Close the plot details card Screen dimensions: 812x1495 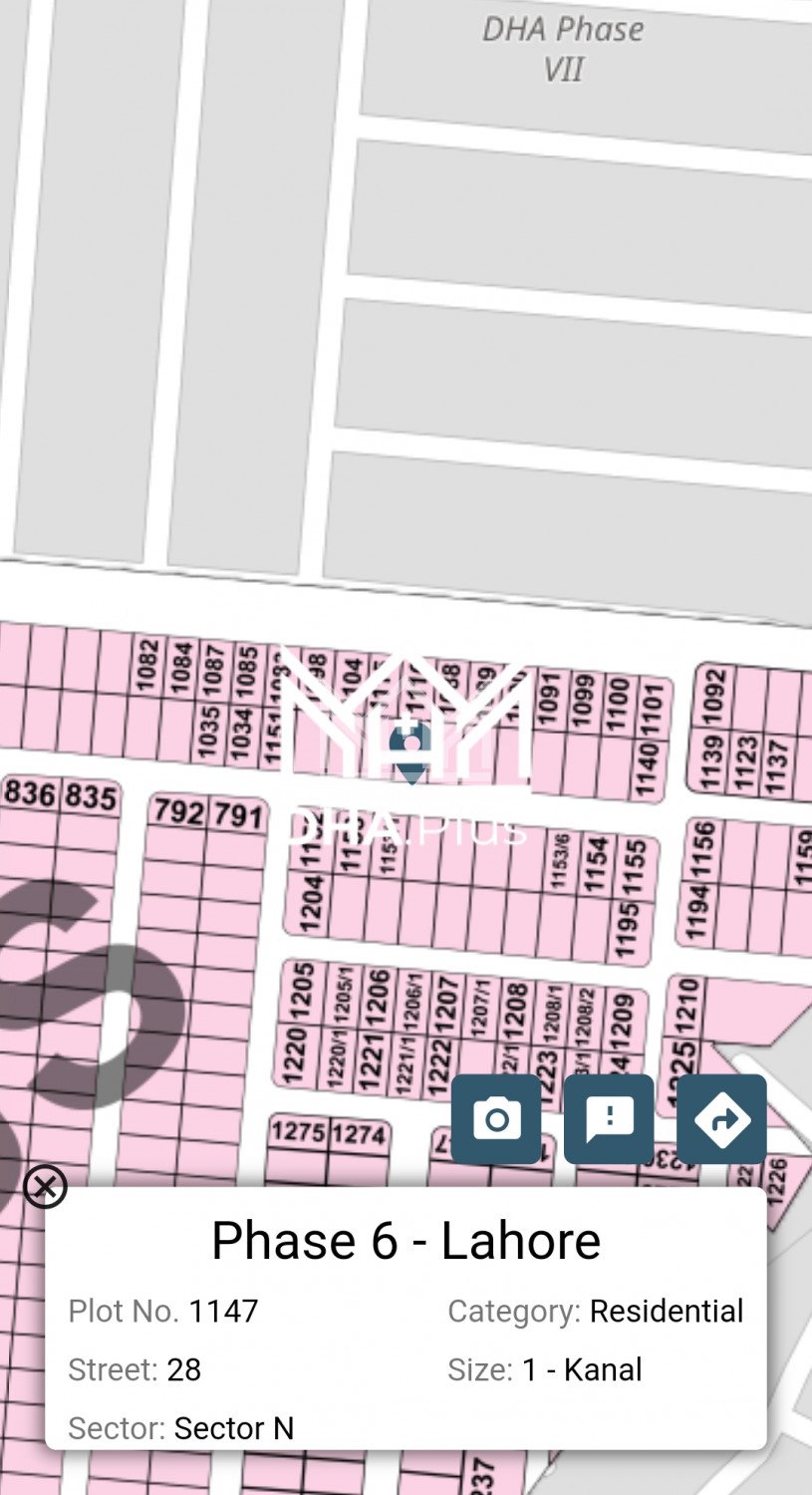pyautogui.click(x=45, y=1186)
